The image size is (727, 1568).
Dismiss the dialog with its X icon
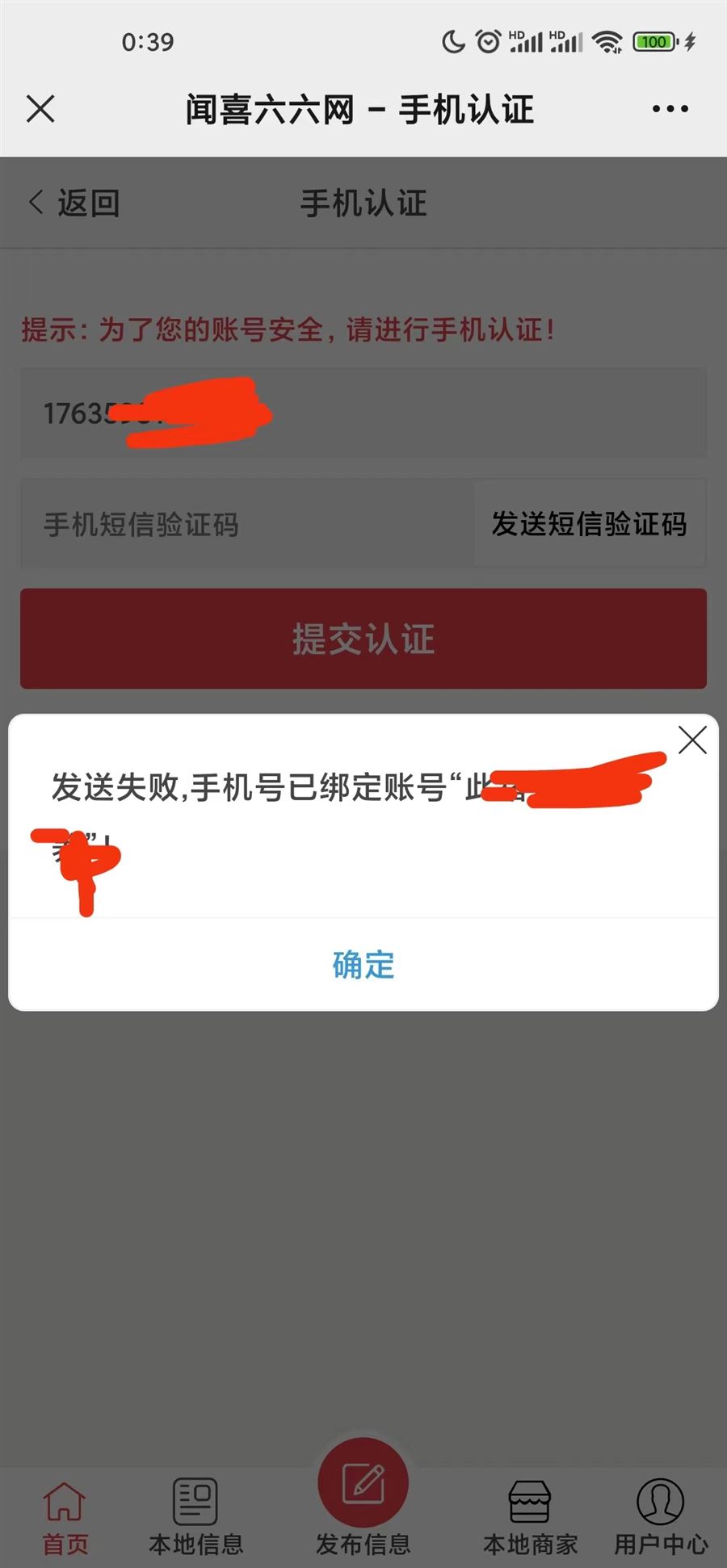[x=692, y=740]
